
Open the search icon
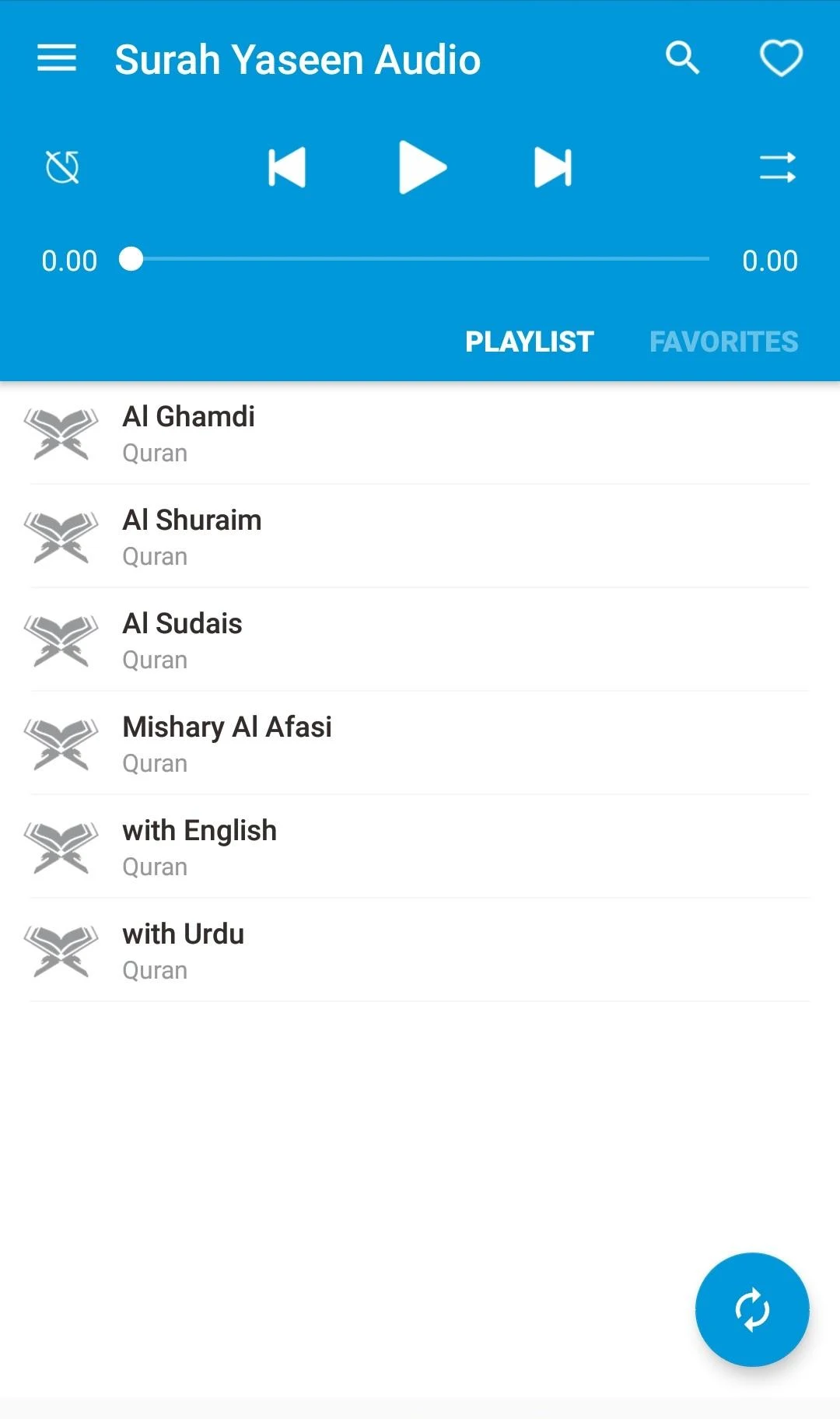(x=683, y=58)
